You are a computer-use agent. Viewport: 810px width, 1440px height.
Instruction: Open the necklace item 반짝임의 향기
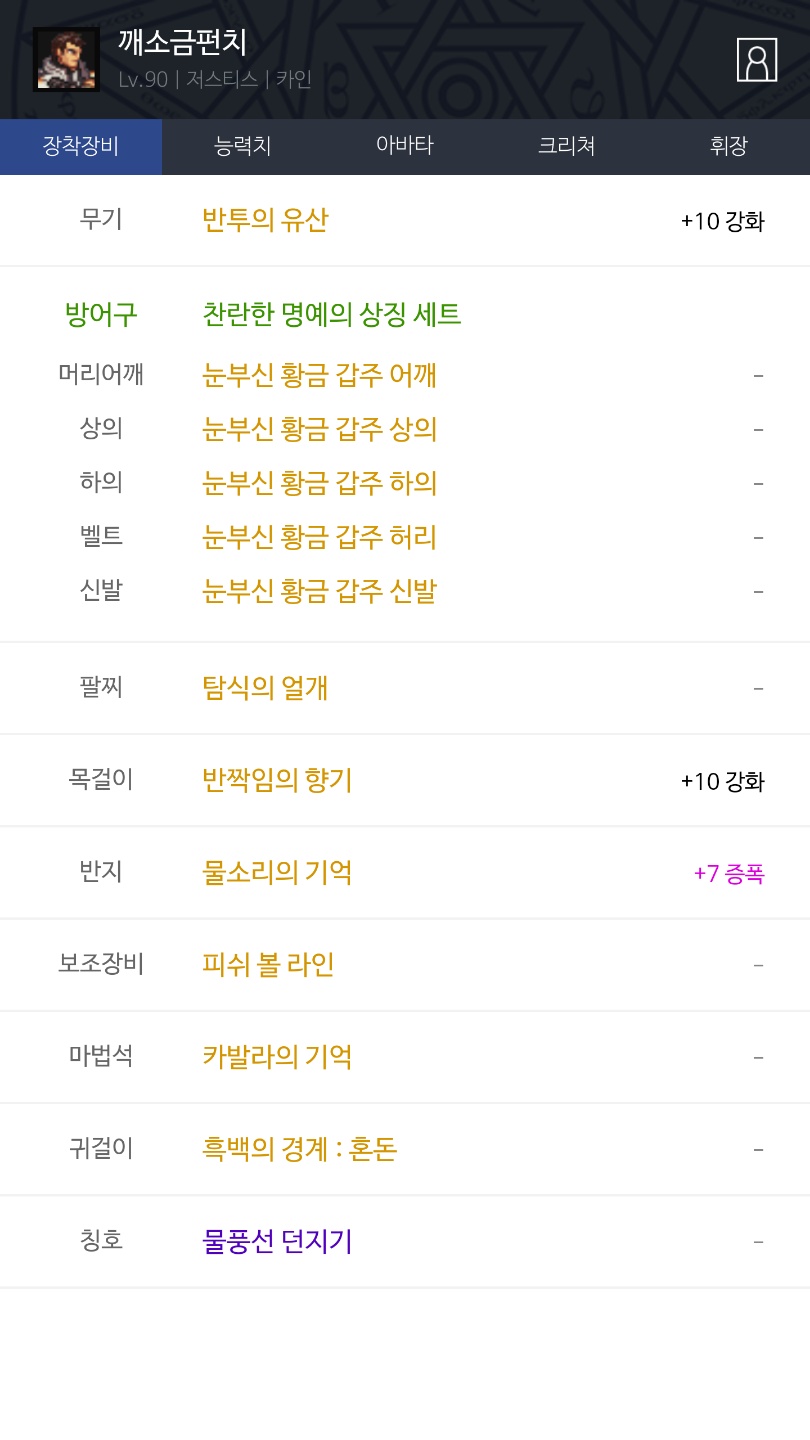tap(277, 780)
